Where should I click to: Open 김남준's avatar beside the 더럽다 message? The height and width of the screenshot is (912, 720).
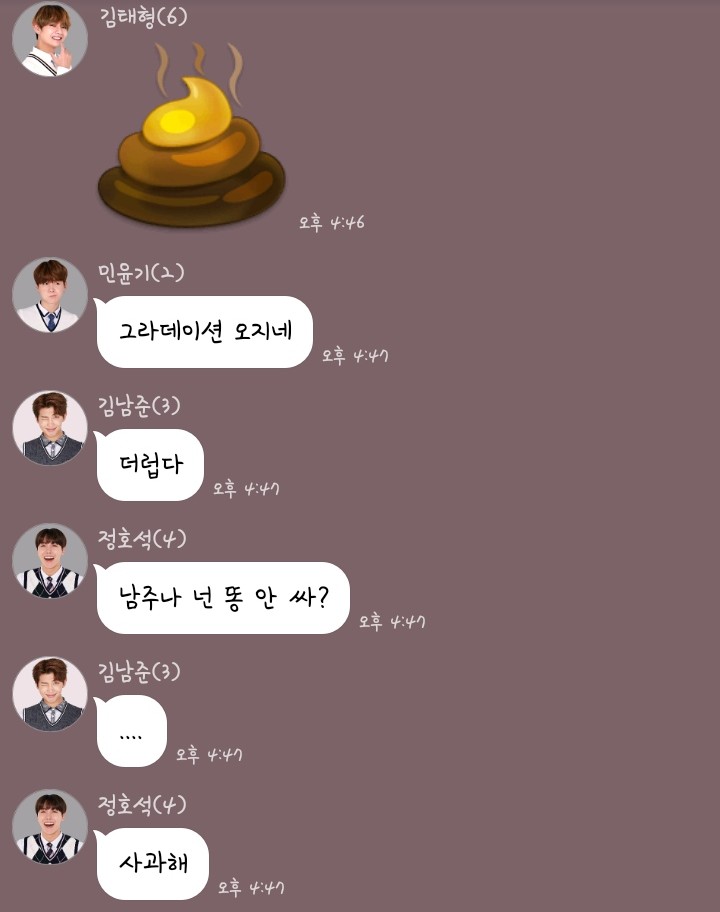(x=50, y=428)
